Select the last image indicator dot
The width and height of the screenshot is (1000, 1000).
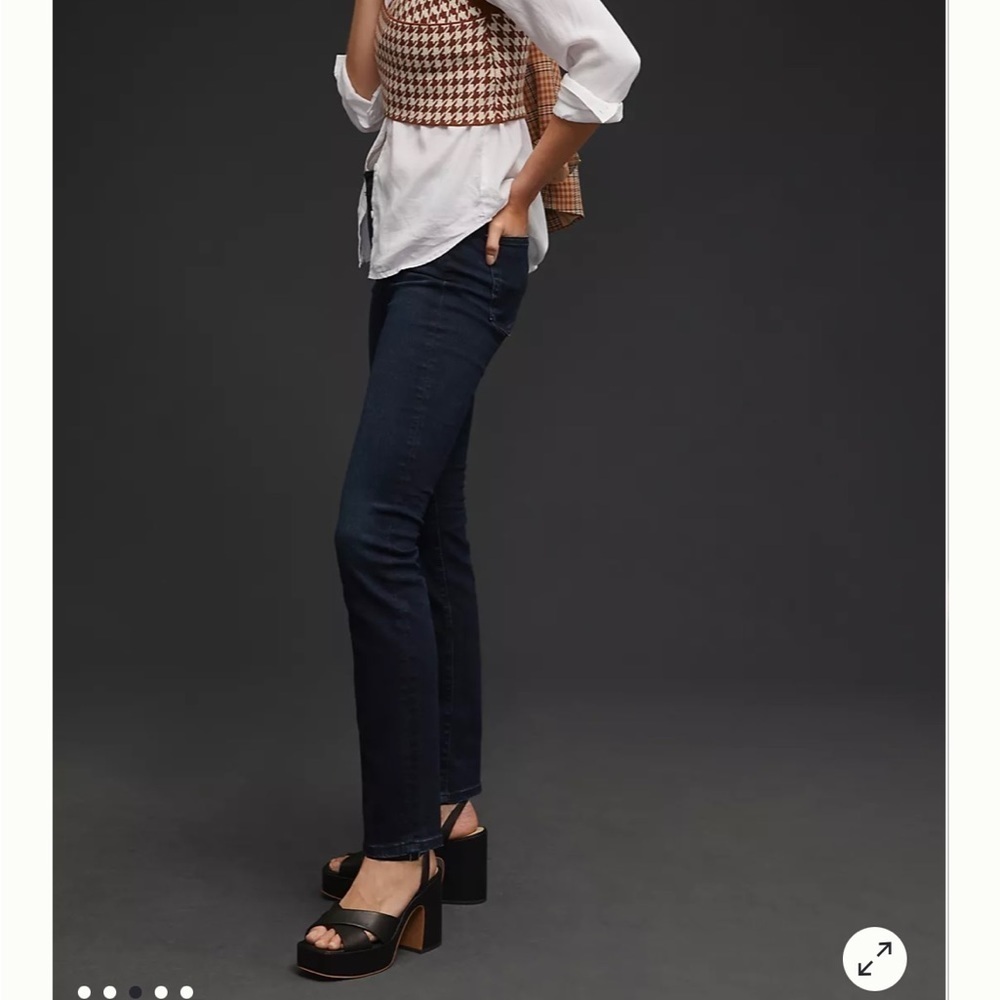186,992
